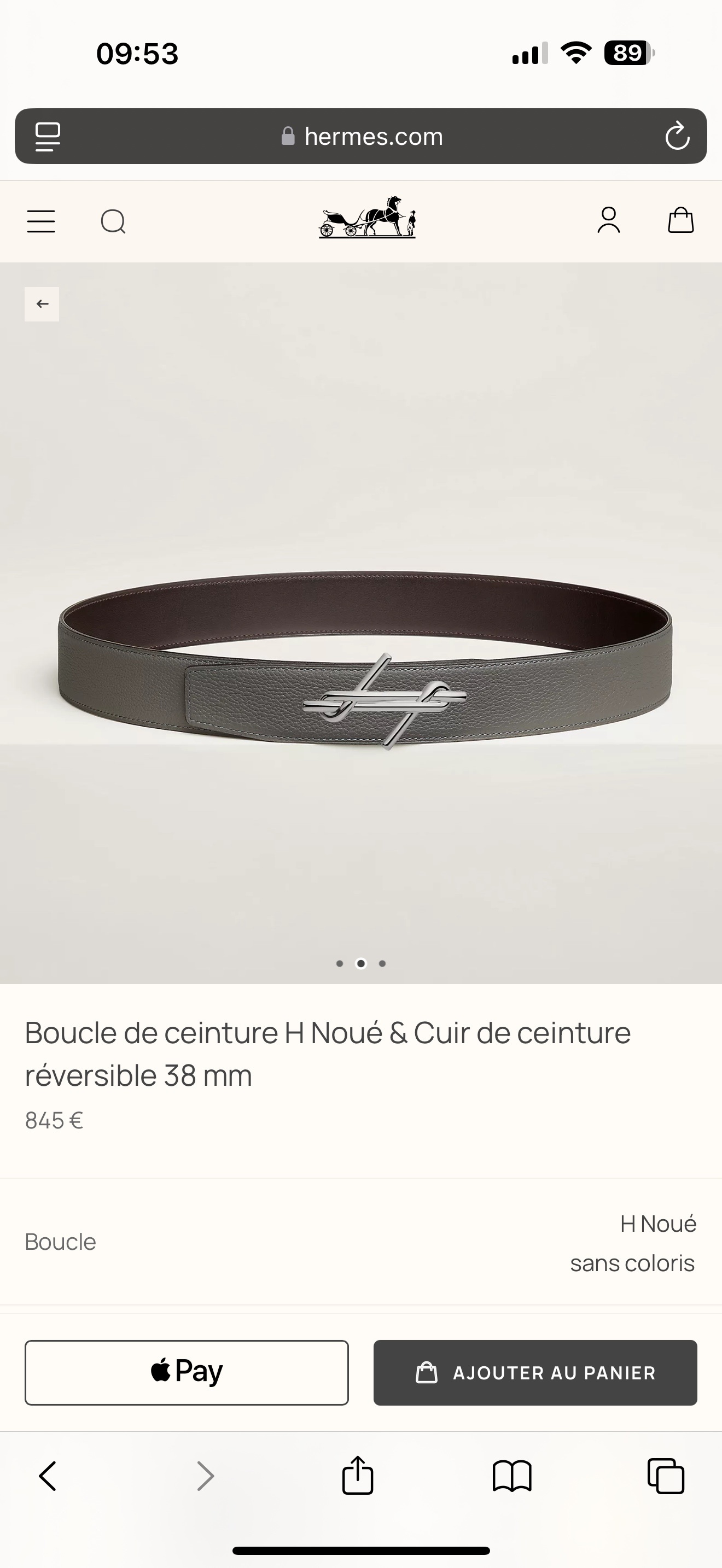Open the hamburger navigation menu

(x=41, y=221)
